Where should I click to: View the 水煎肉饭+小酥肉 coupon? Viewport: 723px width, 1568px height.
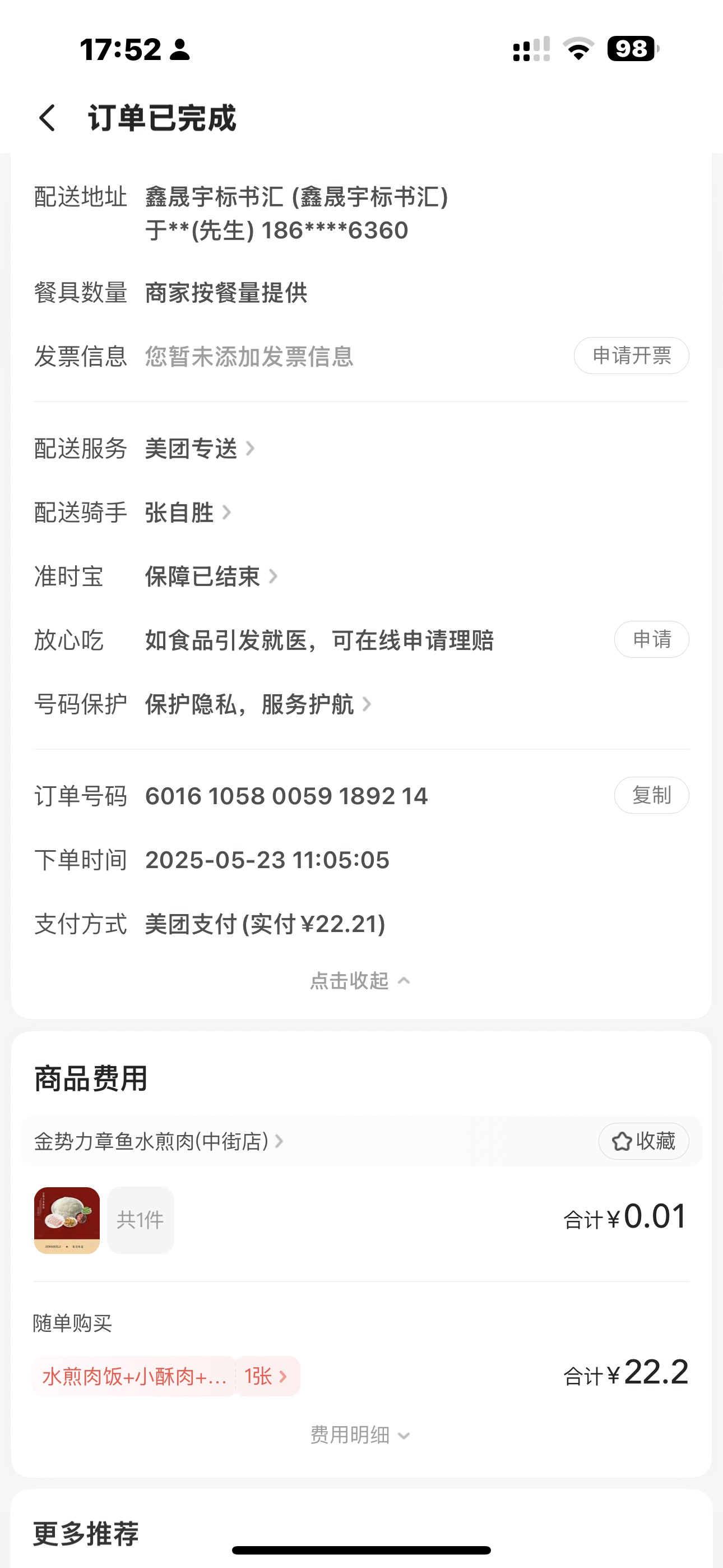[x=165, y=1376]
